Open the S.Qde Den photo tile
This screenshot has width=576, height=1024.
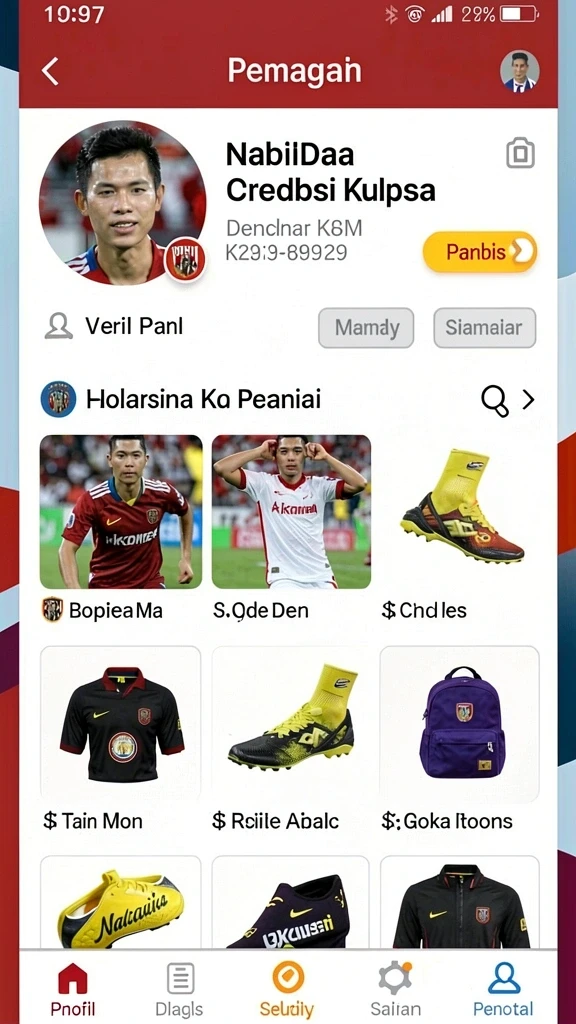click(x=291, y=511)
